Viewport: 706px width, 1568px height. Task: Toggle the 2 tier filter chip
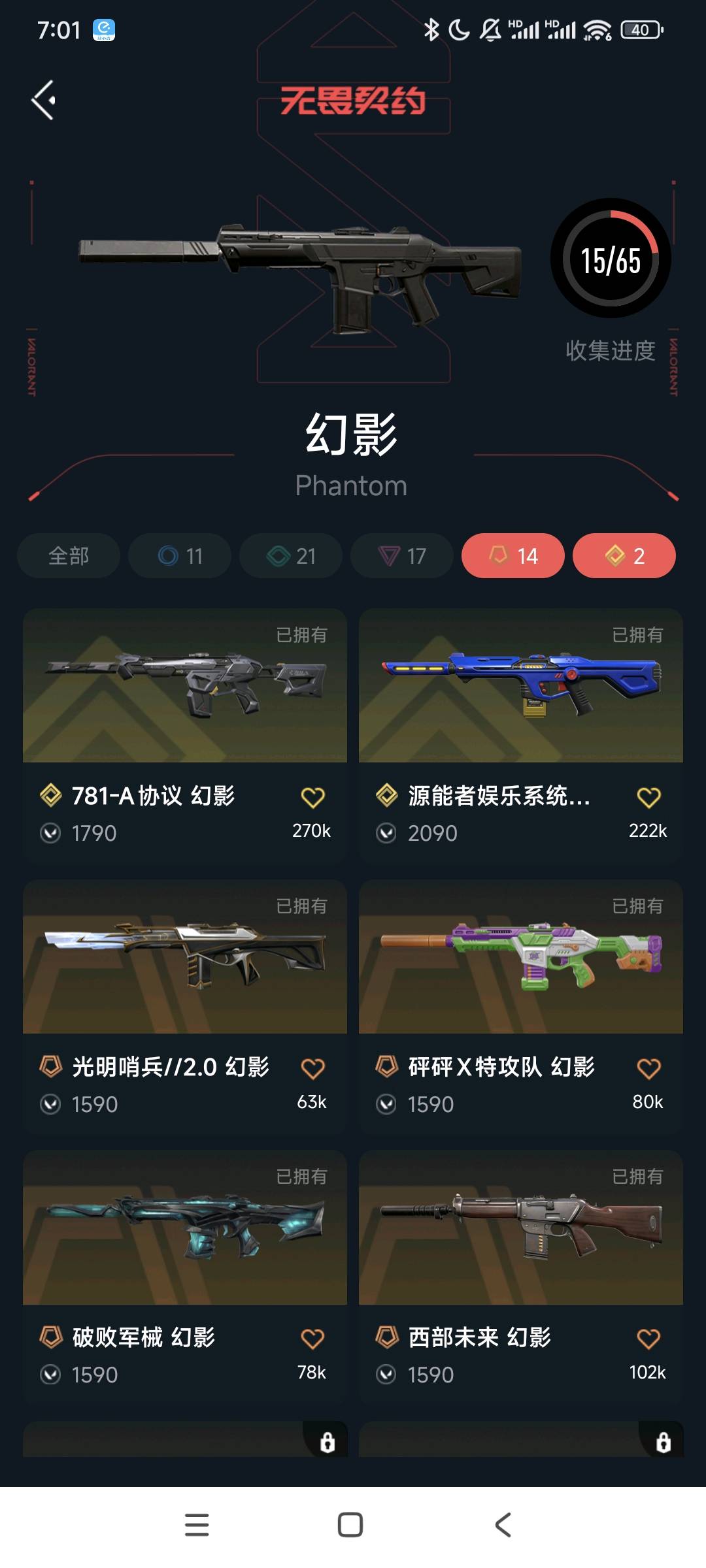pos(624,556)
